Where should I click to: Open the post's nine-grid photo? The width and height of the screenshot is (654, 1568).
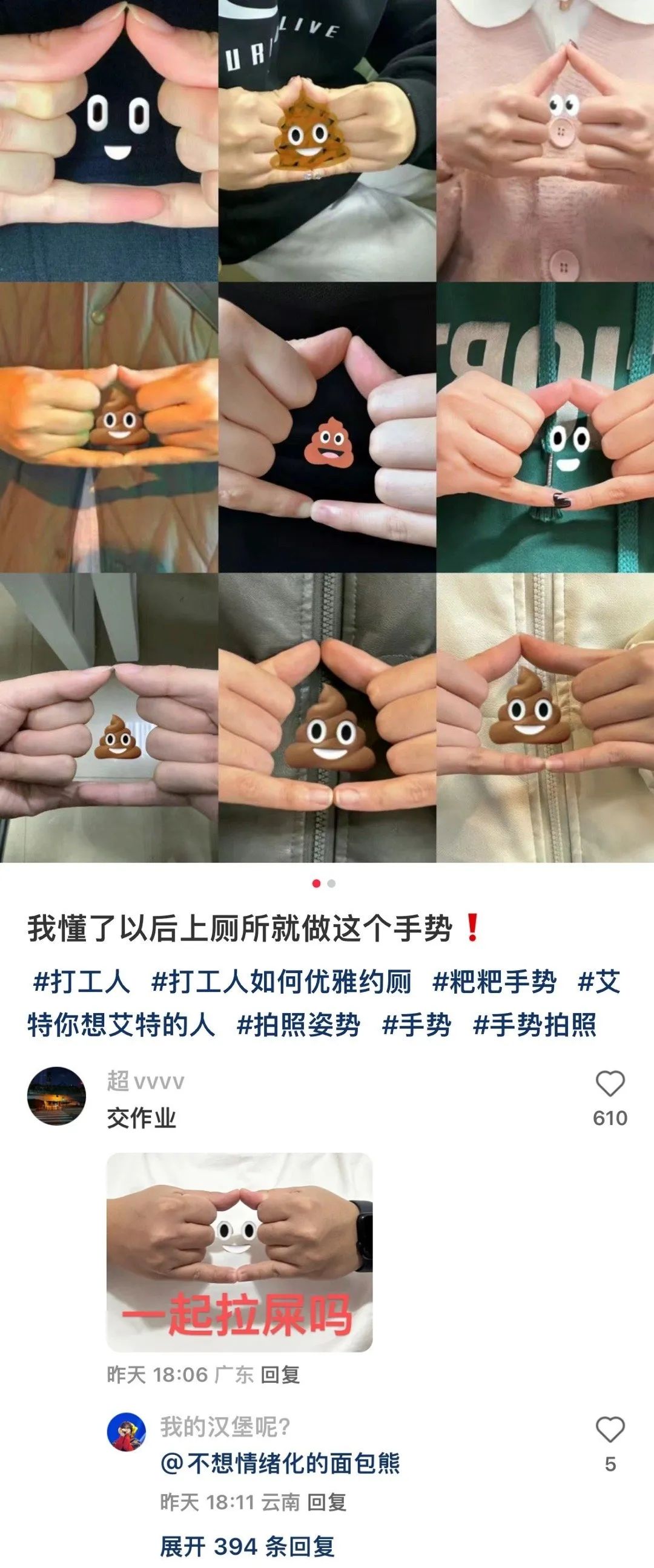(x=327, y=431)
